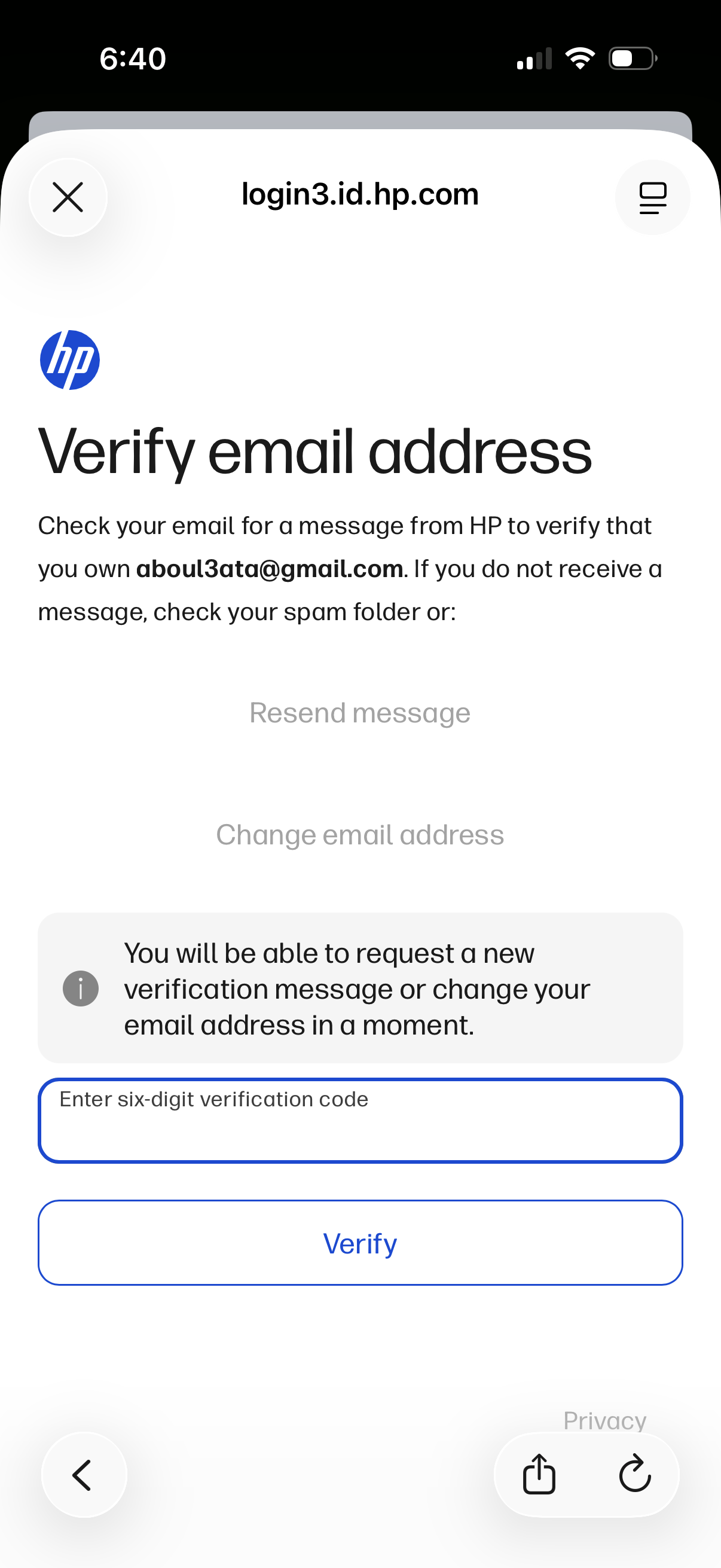Screen dimensions: 721x1568
Task: Open the page reader options icon
Action: [x=652, y=197]
